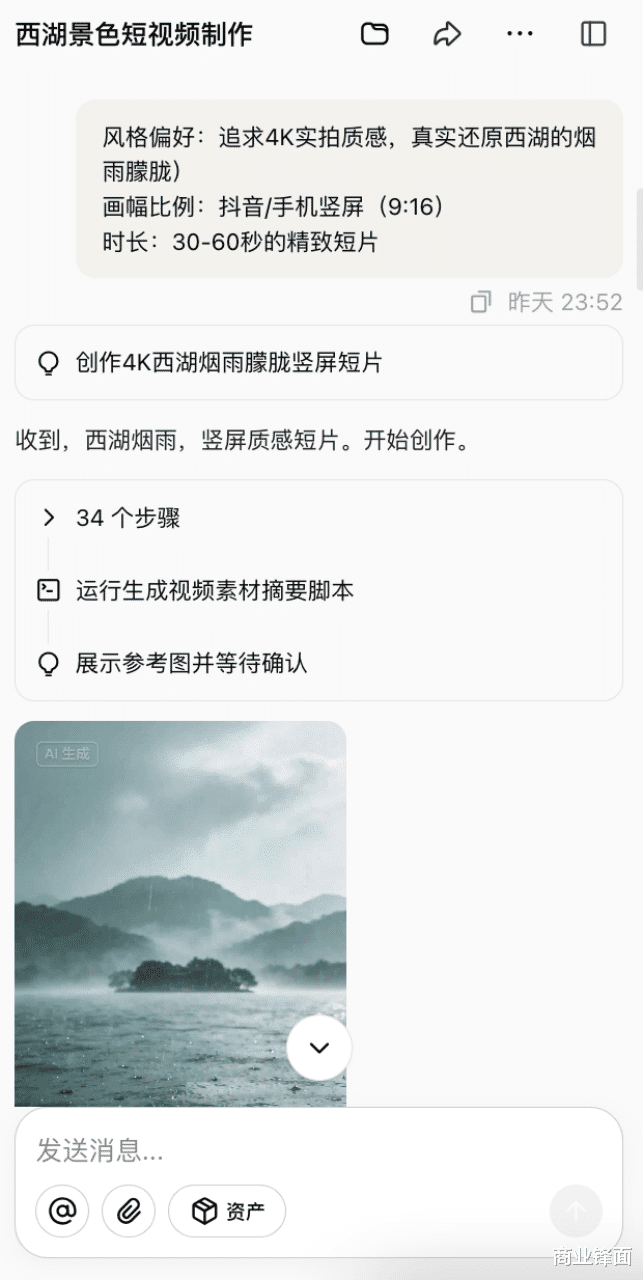643x1280 pixels.
Task: Attach a file with the paperclip
Action: (128, 1211)
